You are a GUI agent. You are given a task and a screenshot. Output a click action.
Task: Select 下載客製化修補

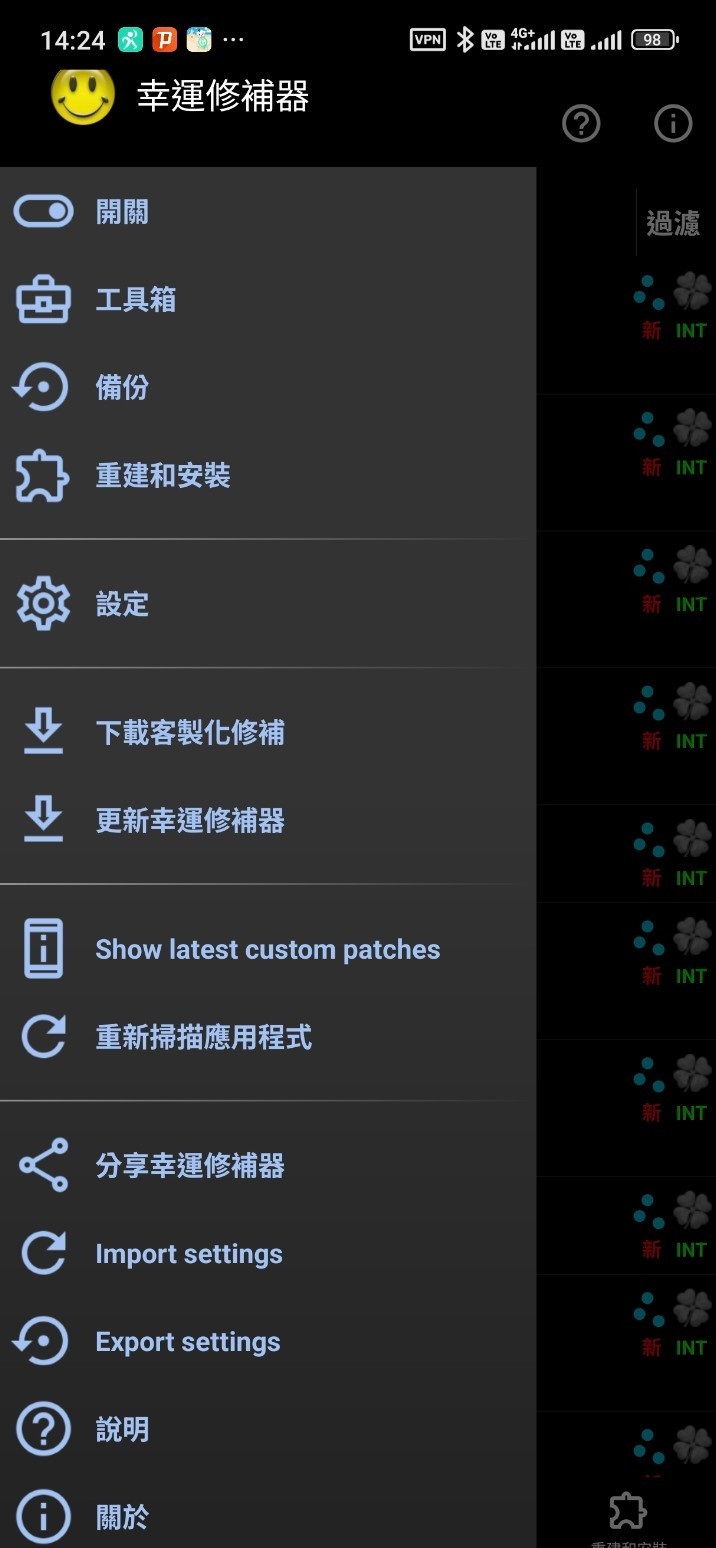[x=190, y=733]
